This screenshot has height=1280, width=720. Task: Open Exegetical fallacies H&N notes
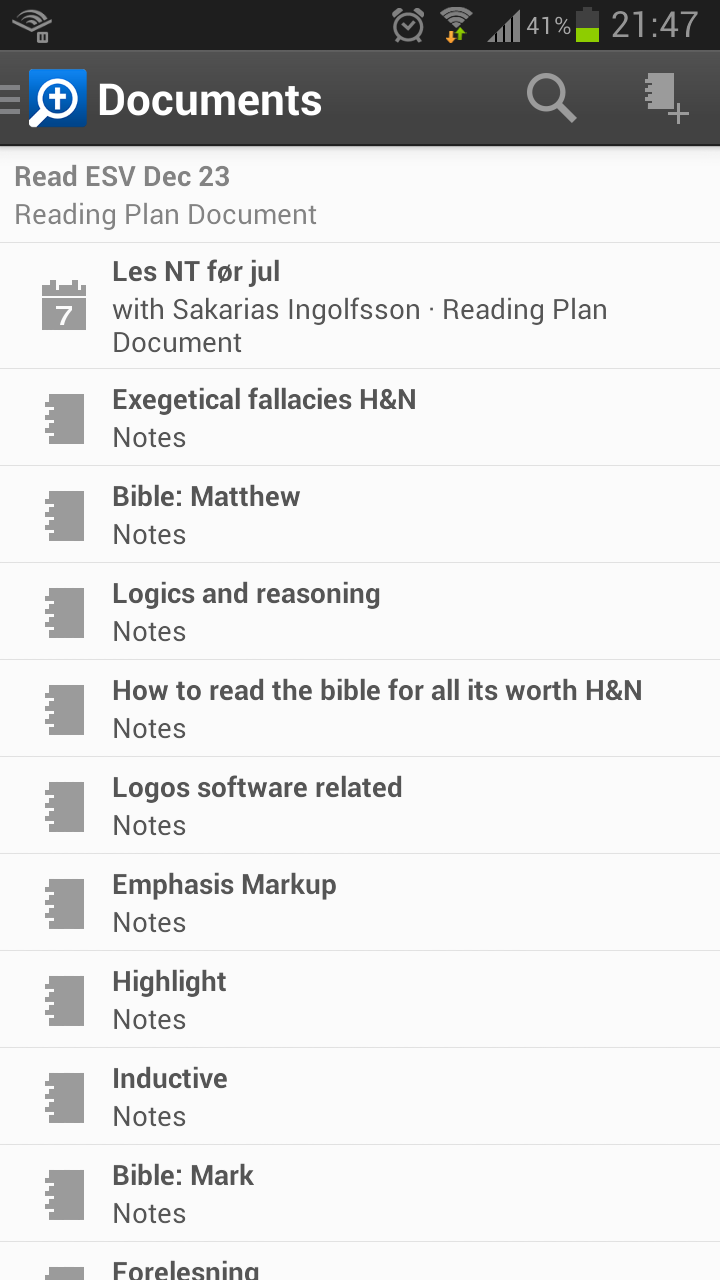pyautogui.click(x=360, y=418)
